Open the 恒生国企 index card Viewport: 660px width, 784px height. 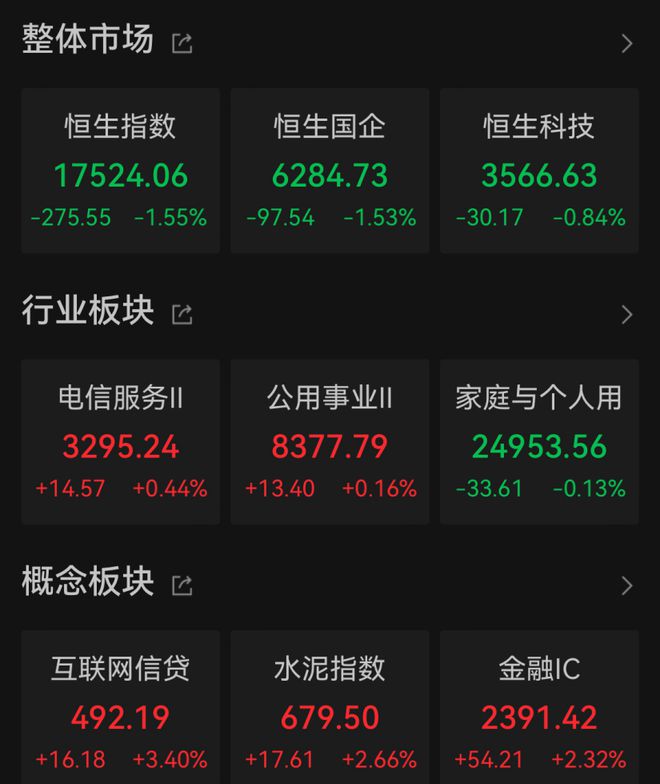pos(330,170)
